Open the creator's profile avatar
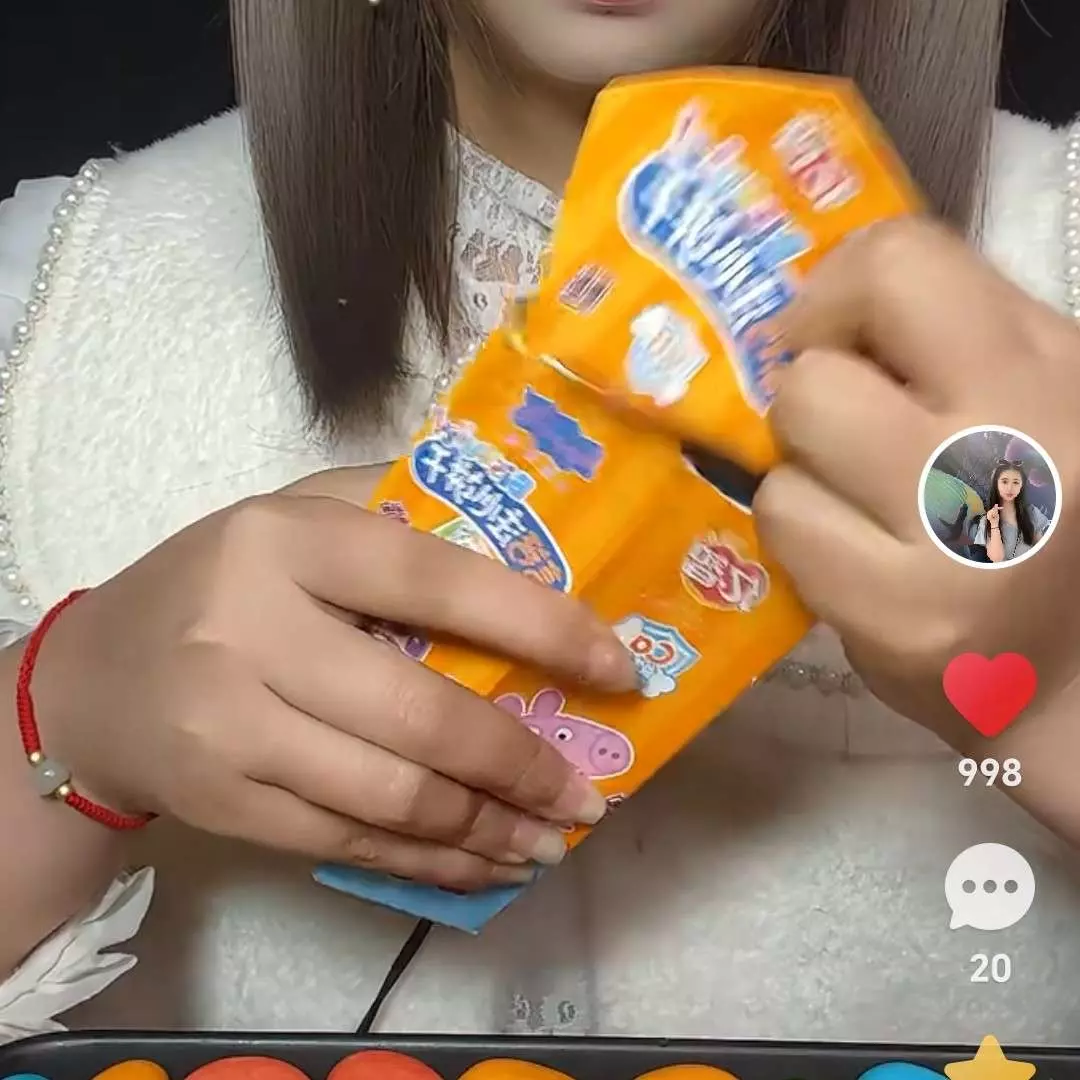Viewport: 1080px width, 1080px height. (989, 497)
